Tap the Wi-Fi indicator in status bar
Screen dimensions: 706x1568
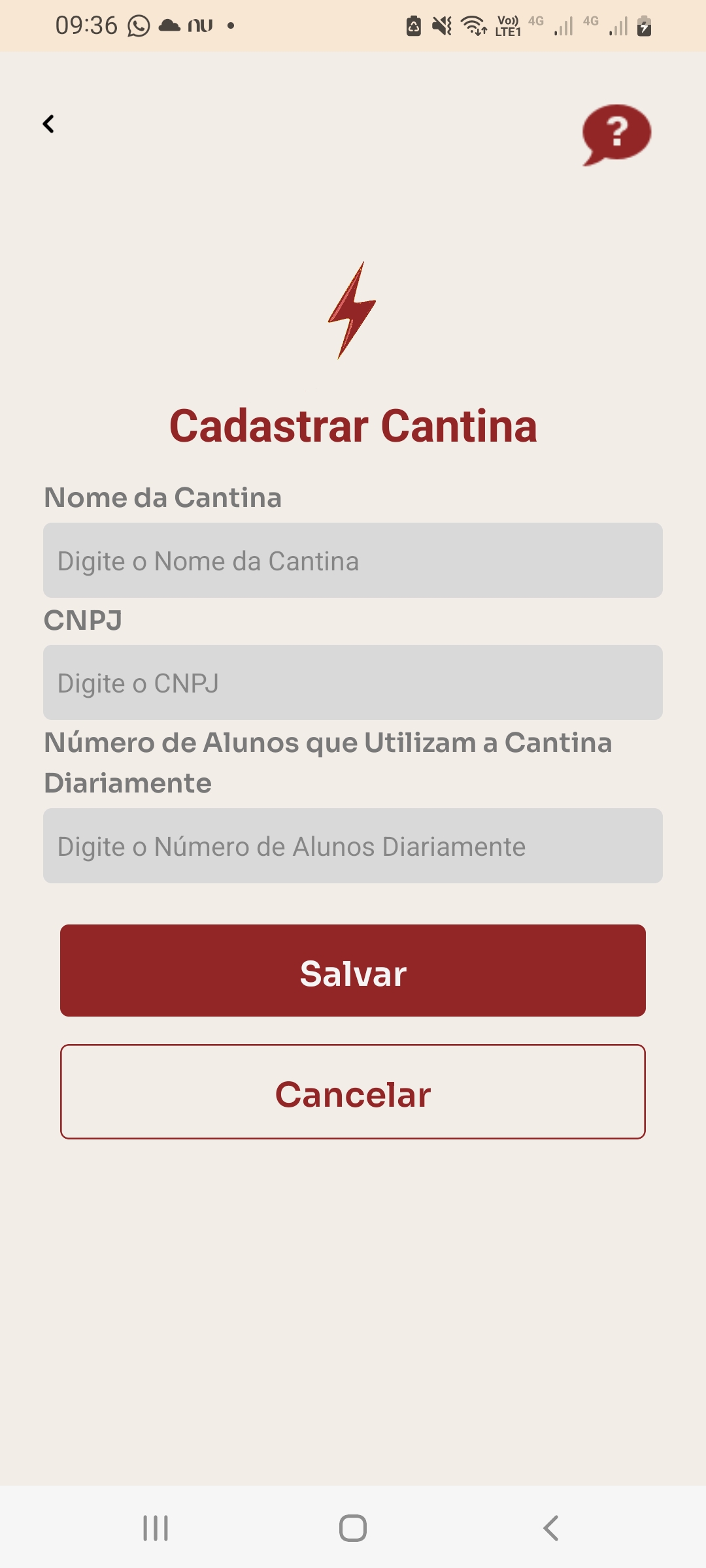[473, 25]
